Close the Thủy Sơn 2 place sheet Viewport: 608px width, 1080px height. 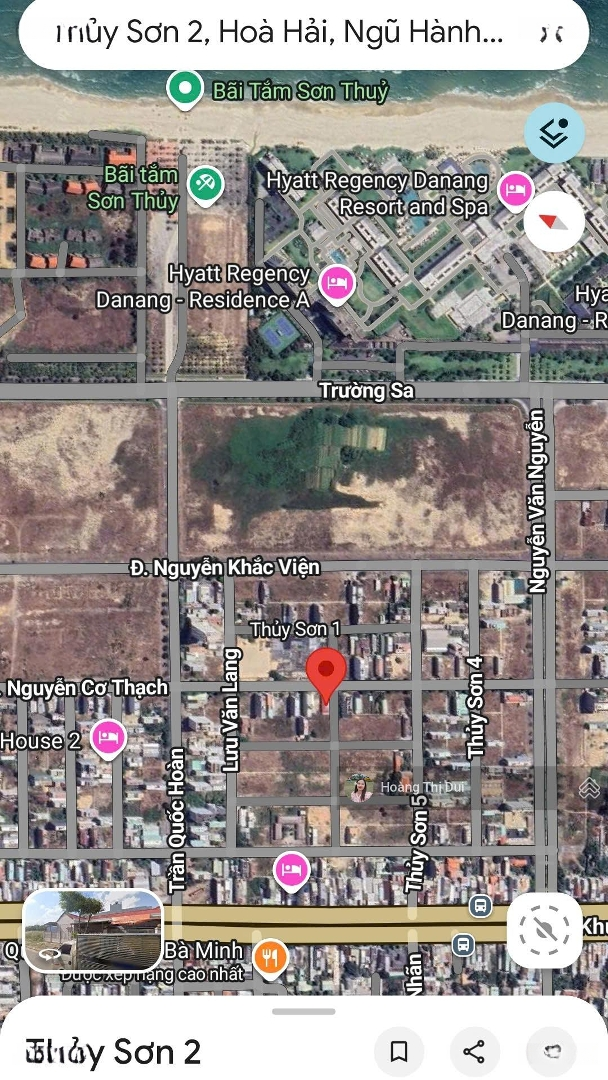tap(552, 1051)
